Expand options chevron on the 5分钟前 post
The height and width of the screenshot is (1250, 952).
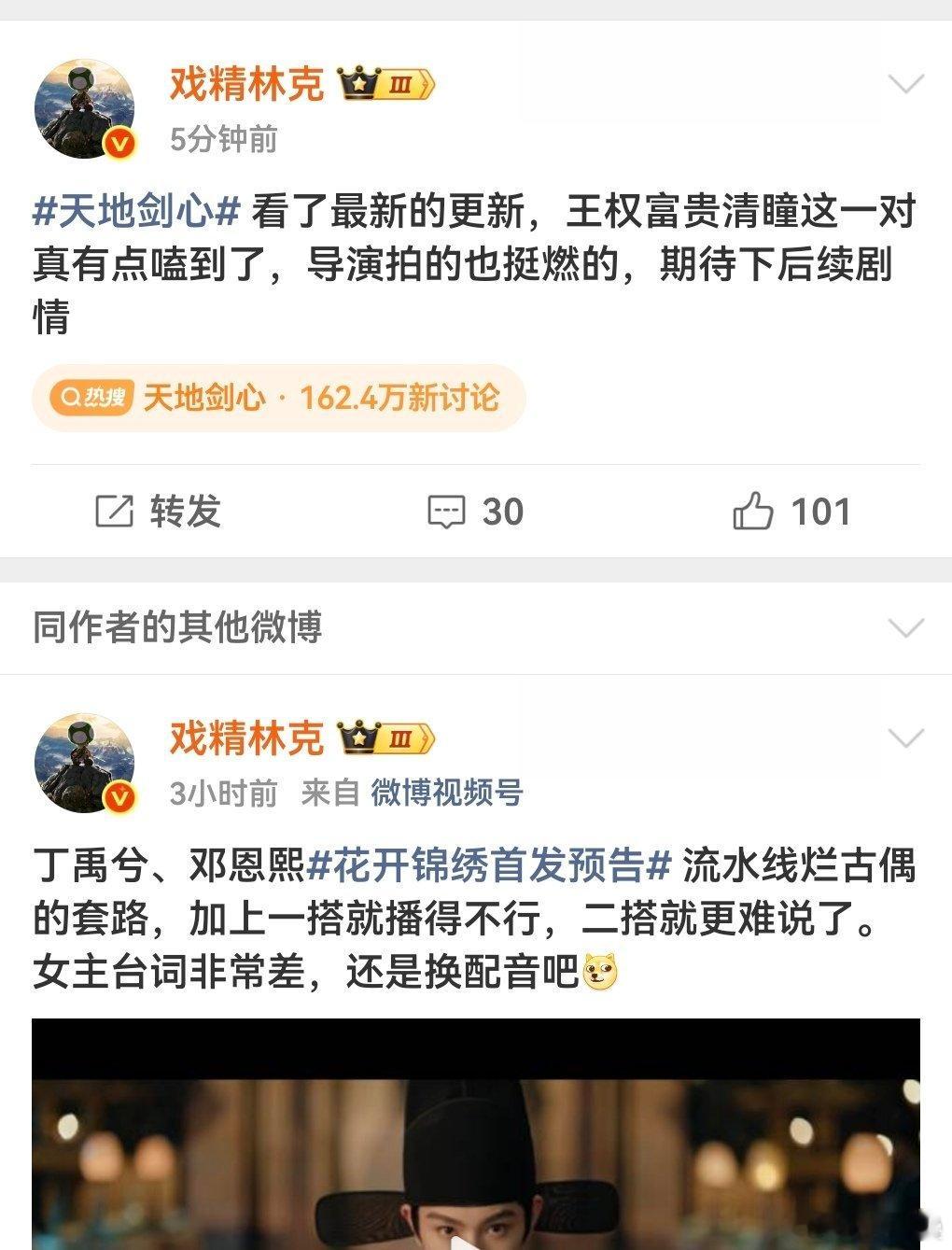pyautogui.click(x=905, y=85)
